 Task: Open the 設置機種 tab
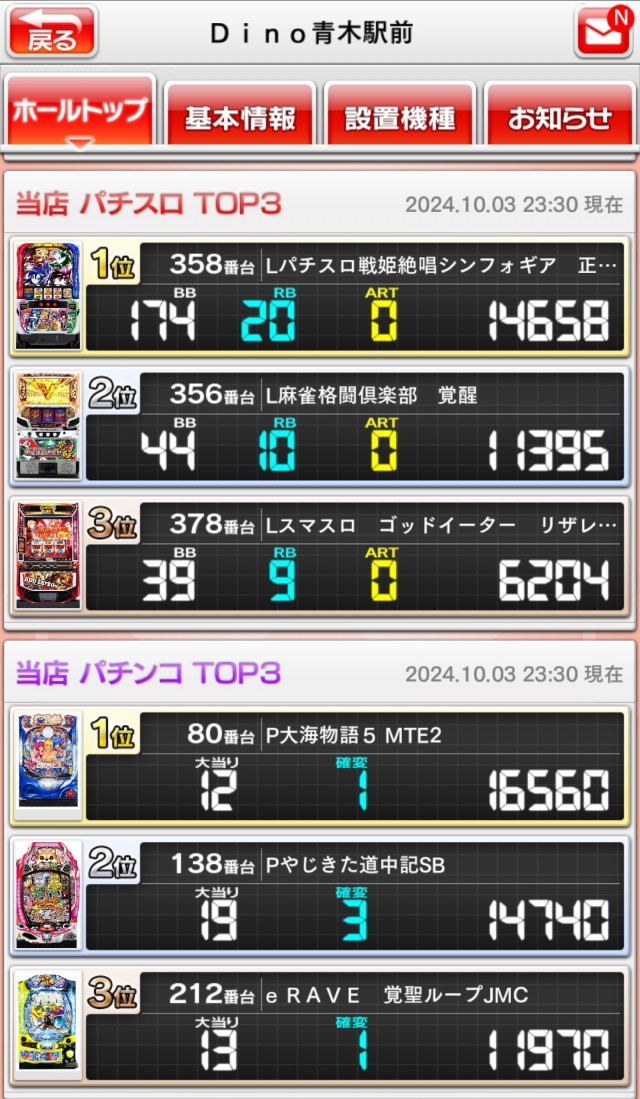[400, 117]
